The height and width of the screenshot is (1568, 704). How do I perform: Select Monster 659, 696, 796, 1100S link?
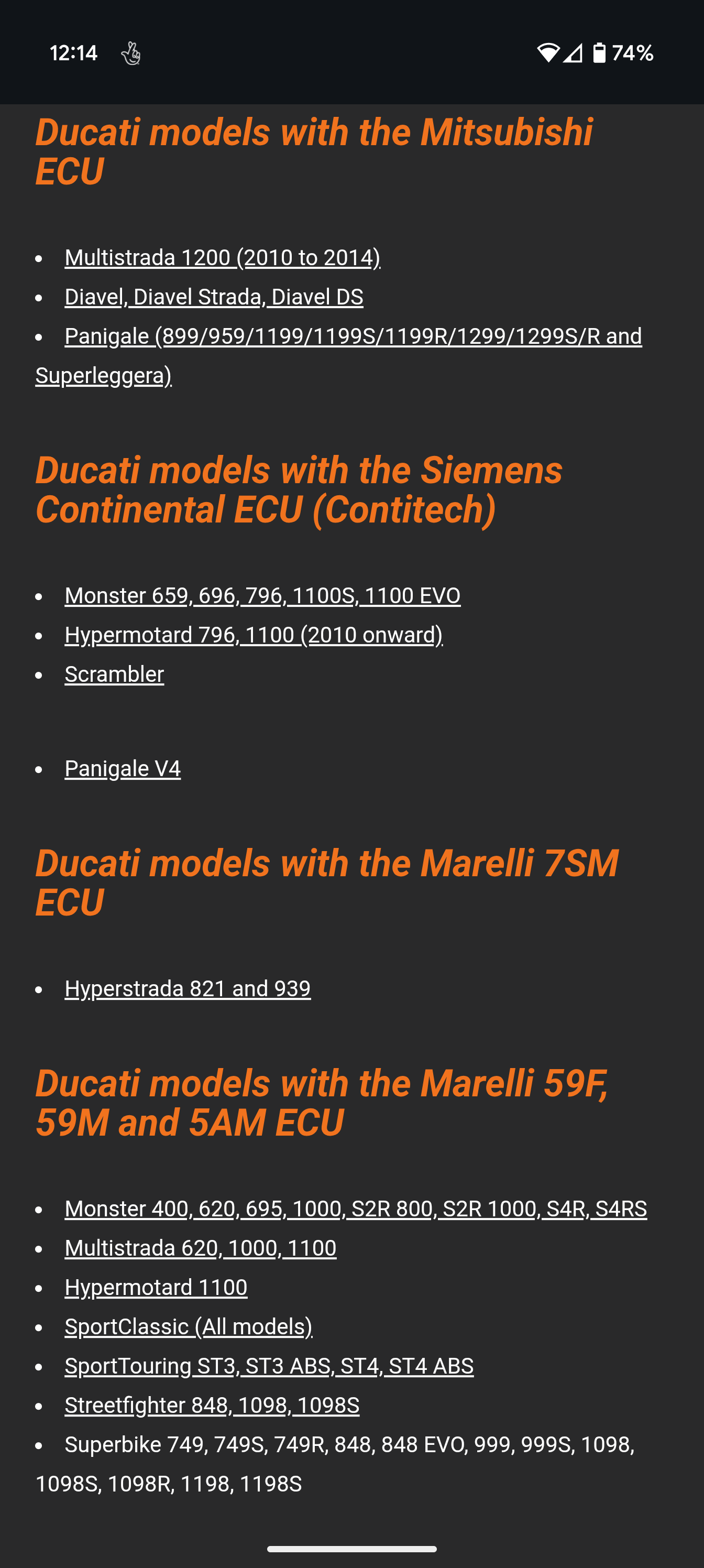(x=262, y=595)
